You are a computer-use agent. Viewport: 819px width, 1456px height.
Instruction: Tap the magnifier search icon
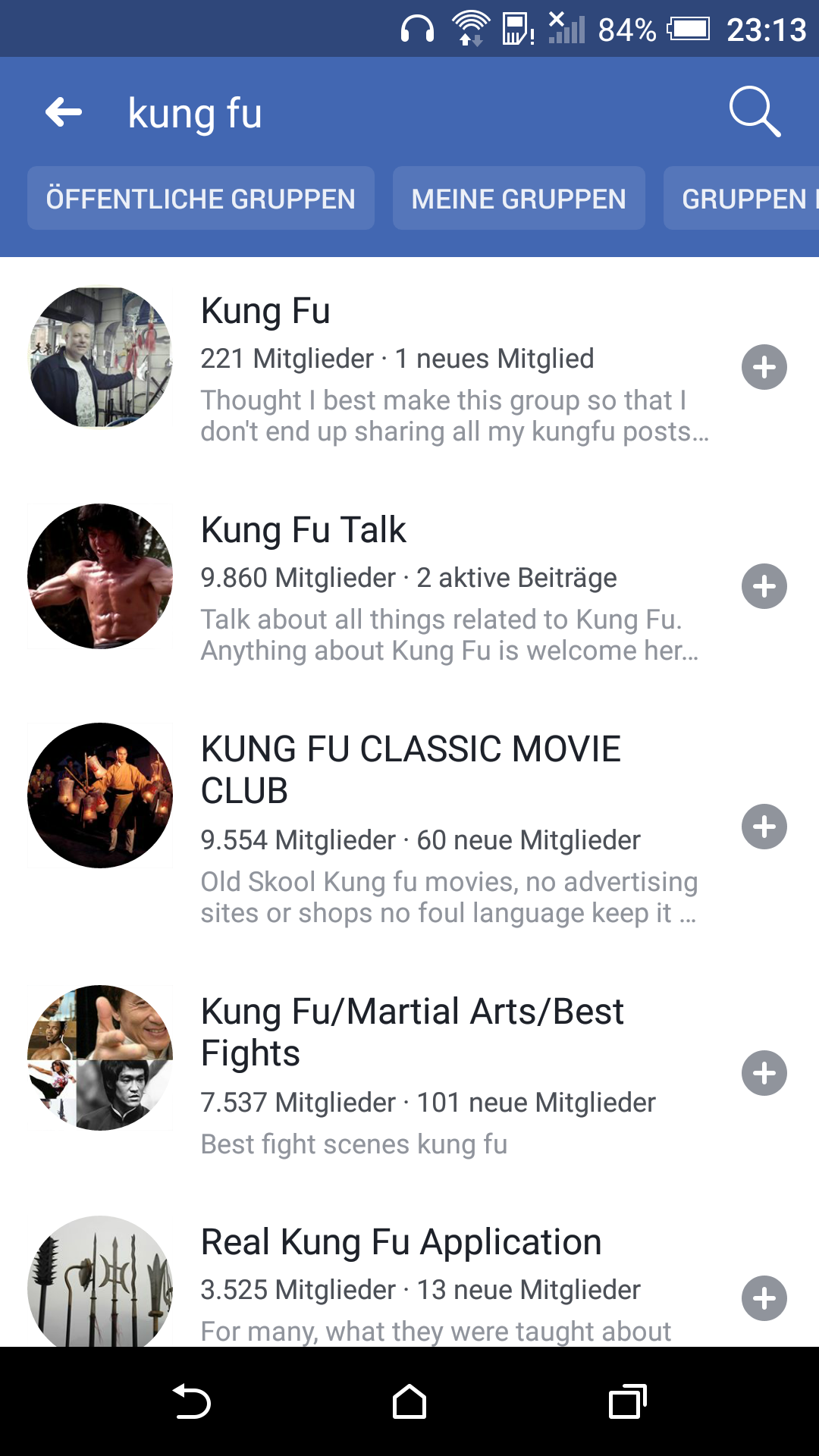[x=755, y=112]
